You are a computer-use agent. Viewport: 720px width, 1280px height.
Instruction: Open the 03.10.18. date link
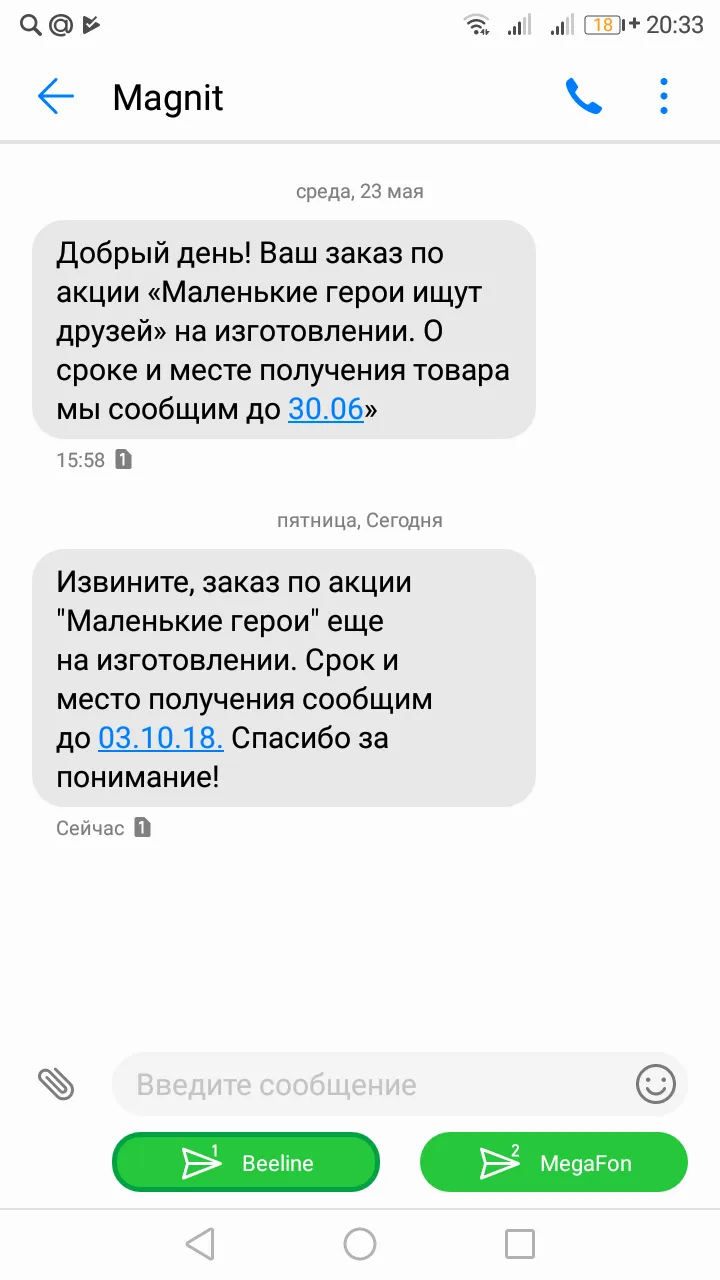tap(161, 737)
